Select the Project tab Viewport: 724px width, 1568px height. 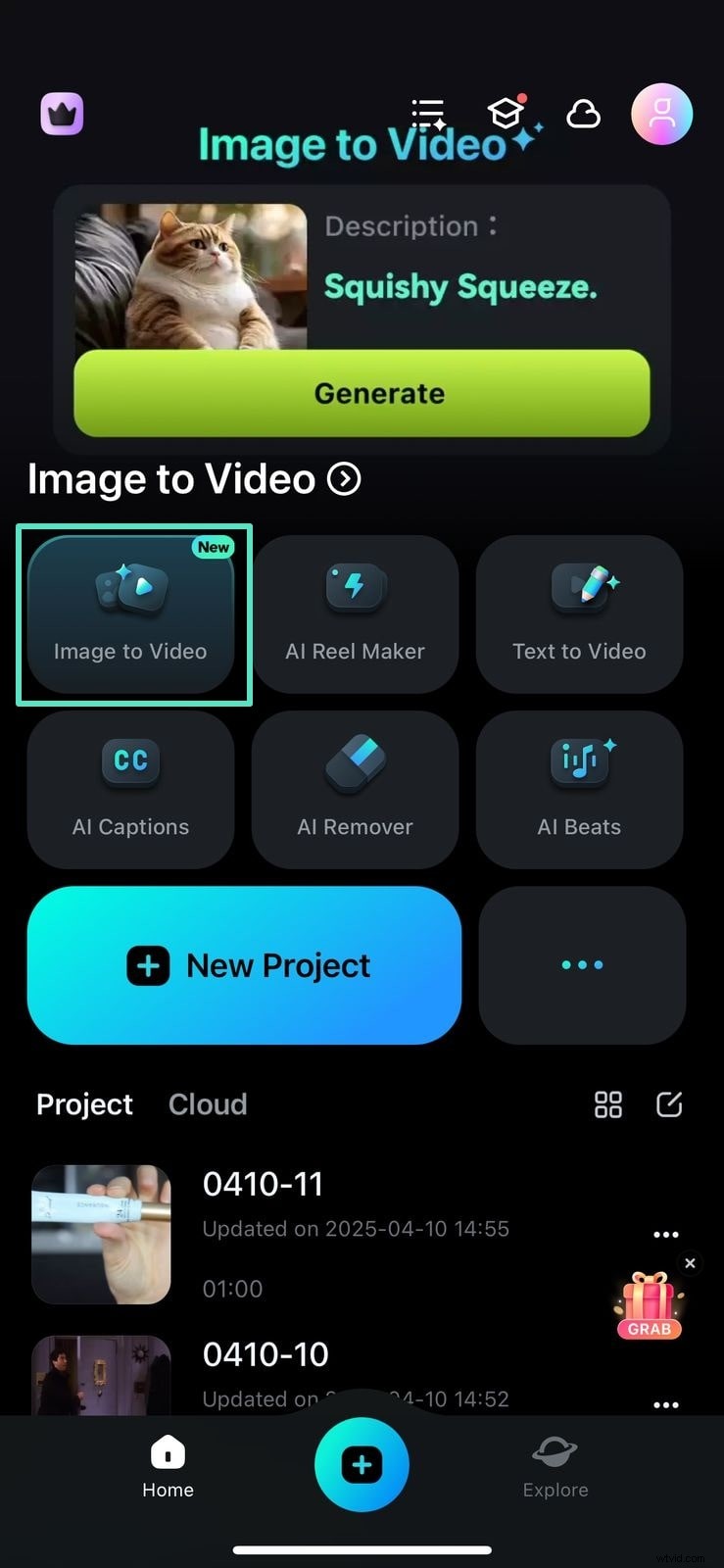(x=84, y=1104)
